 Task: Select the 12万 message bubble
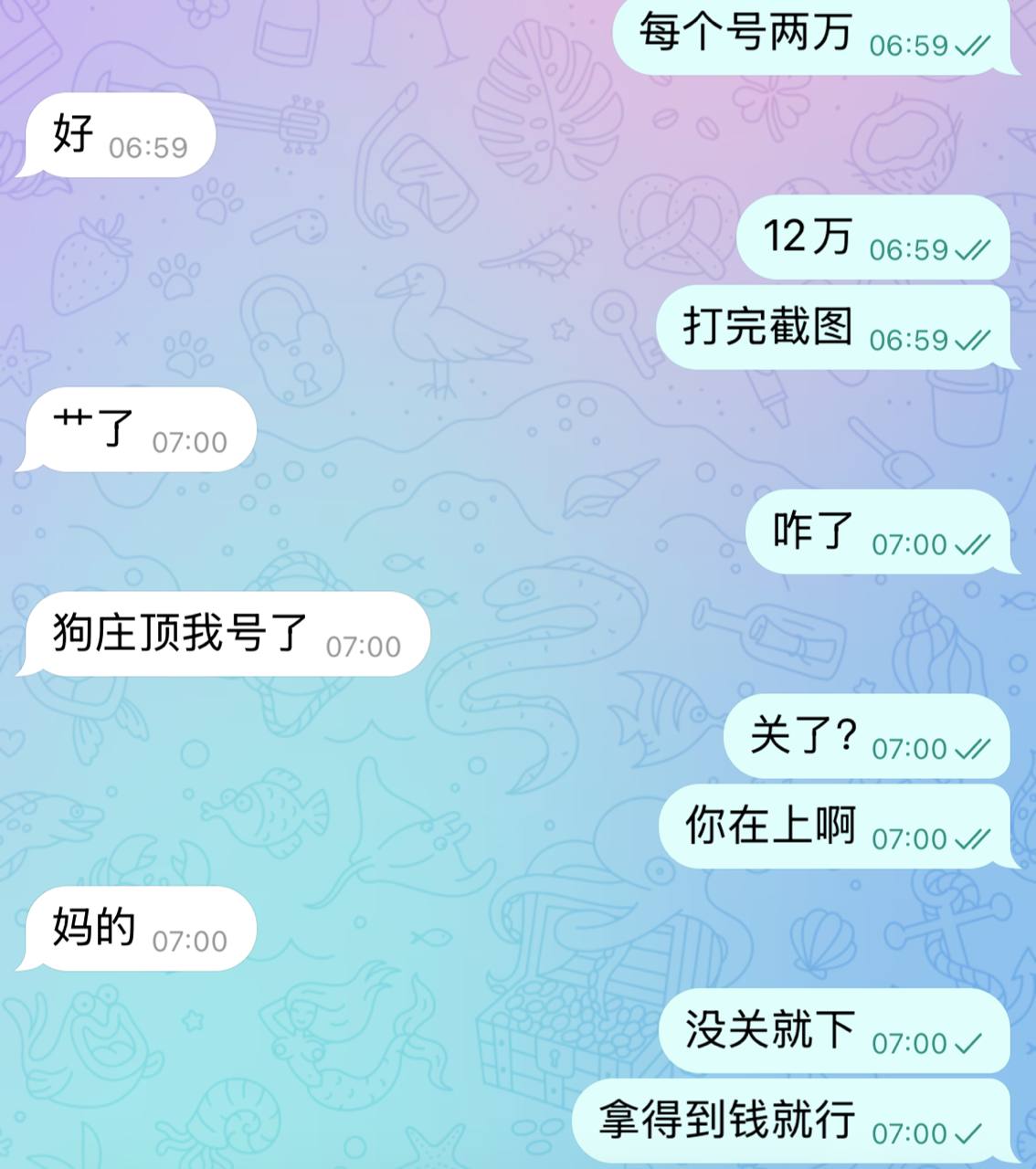point(872,237)
